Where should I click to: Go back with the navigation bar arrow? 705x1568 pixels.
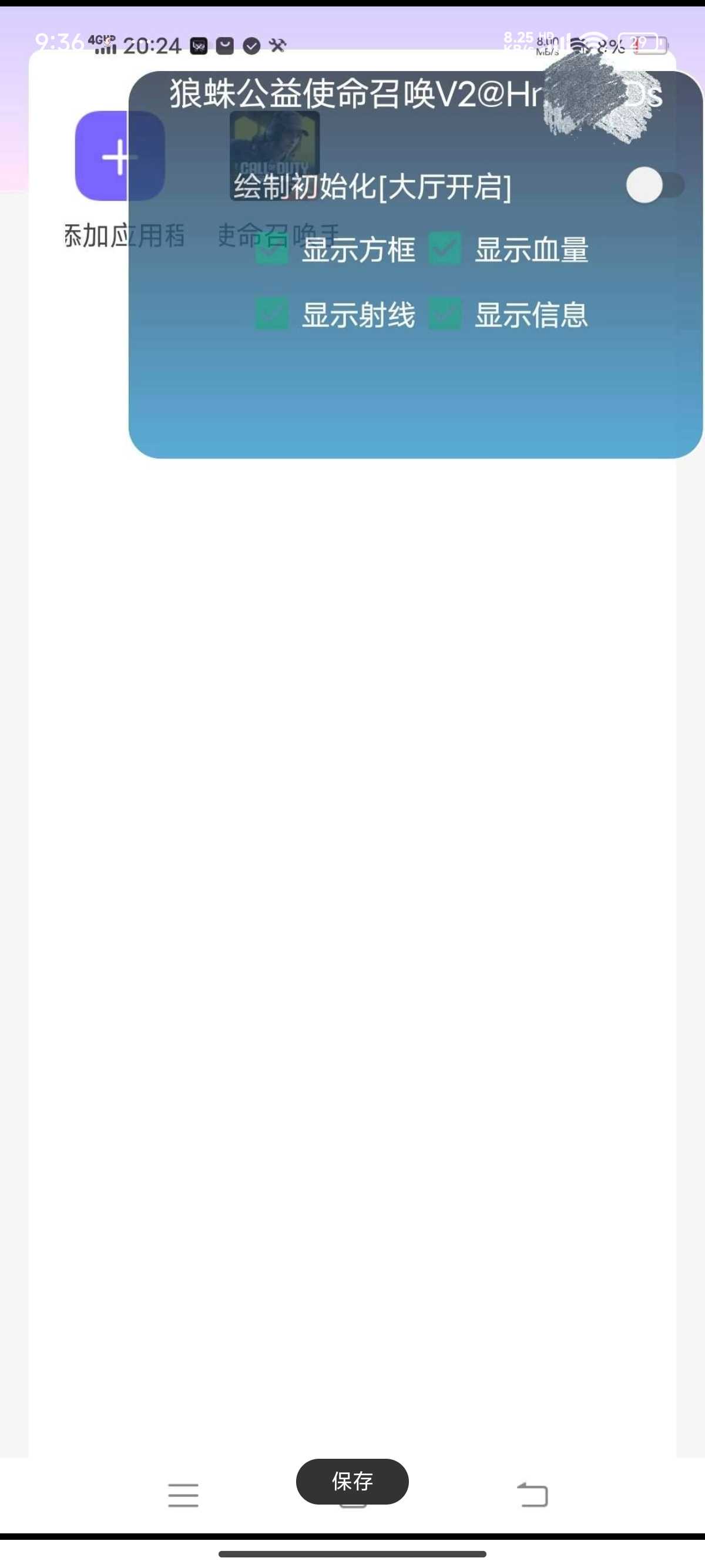(533, 1495)
